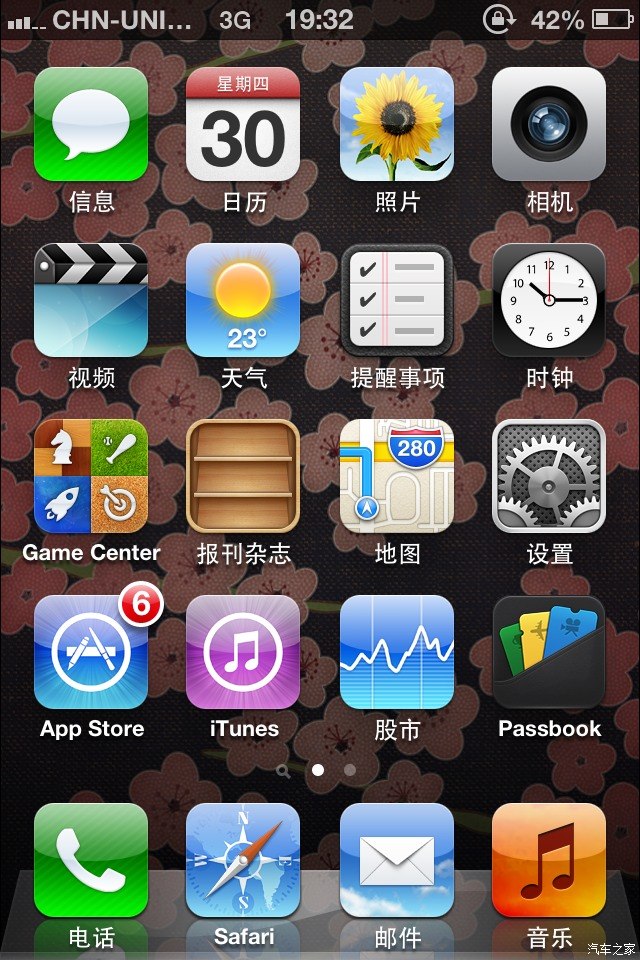Viewport: 640px width, 960px height.
Task: Launch Safari browser from the dock
Action: click(x=243, y=860)
